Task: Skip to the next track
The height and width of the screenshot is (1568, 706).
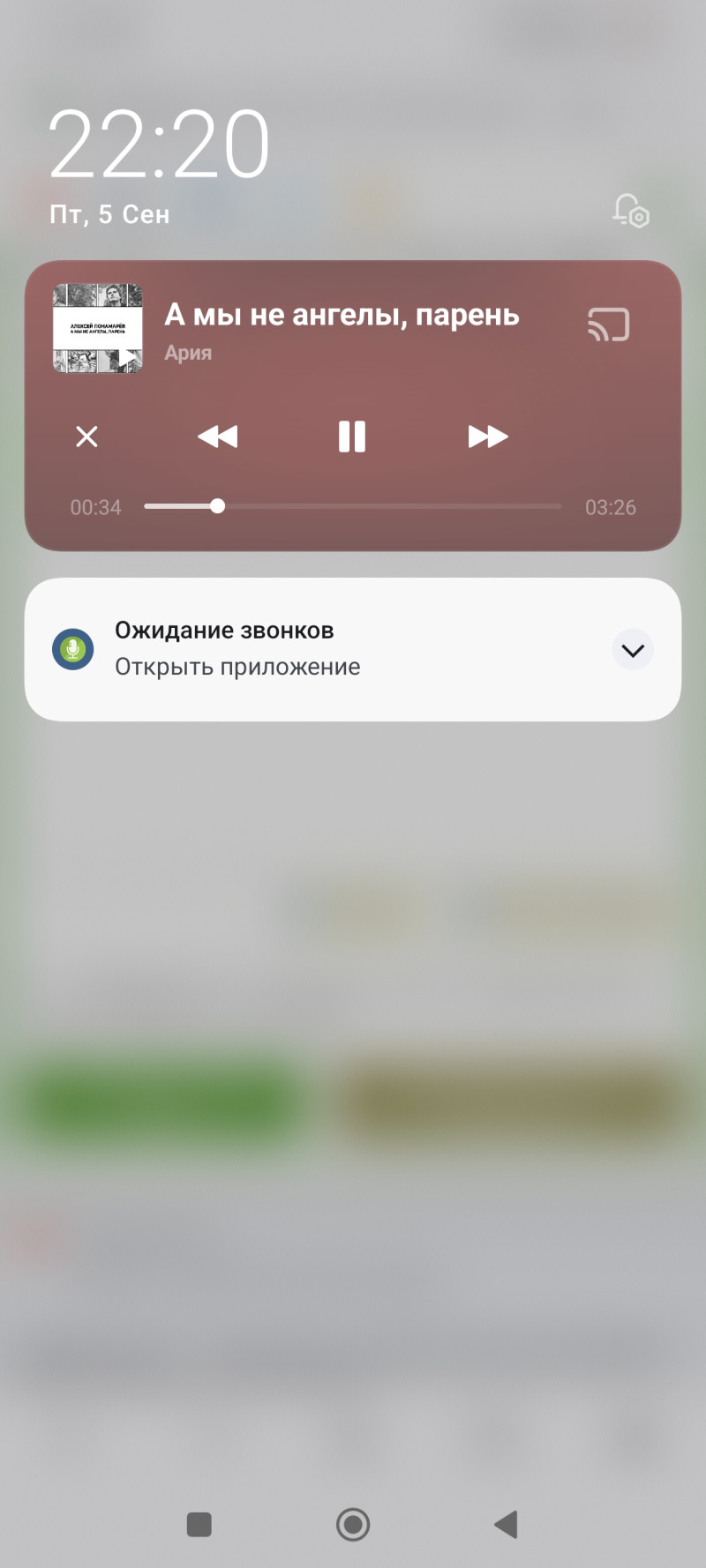Action: click(x=487, y=437)
